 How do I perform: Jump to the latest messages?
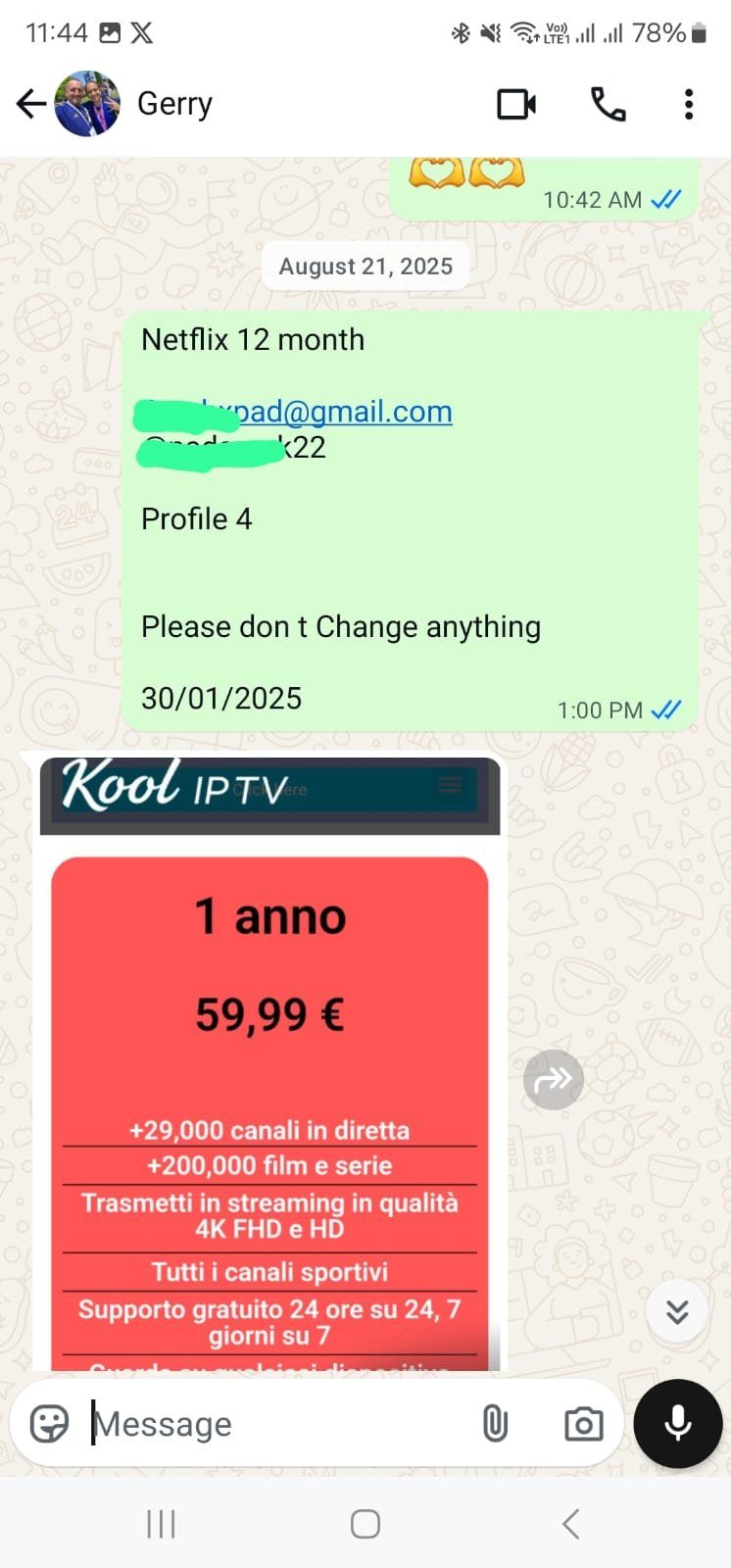tap(677, 1311)
